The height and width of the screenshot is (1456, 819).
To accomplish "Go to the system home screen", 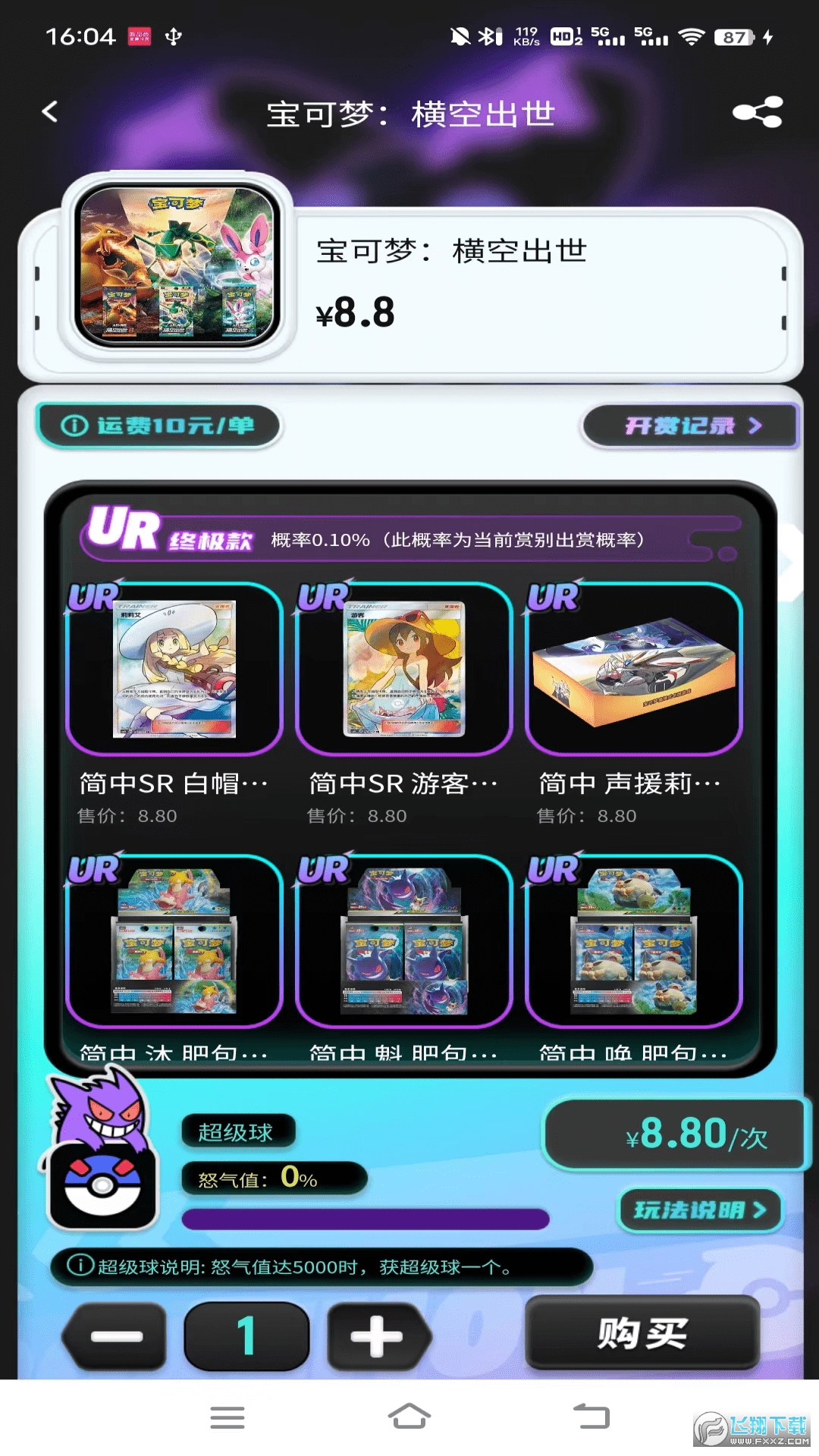I will tap(409, 1417).
